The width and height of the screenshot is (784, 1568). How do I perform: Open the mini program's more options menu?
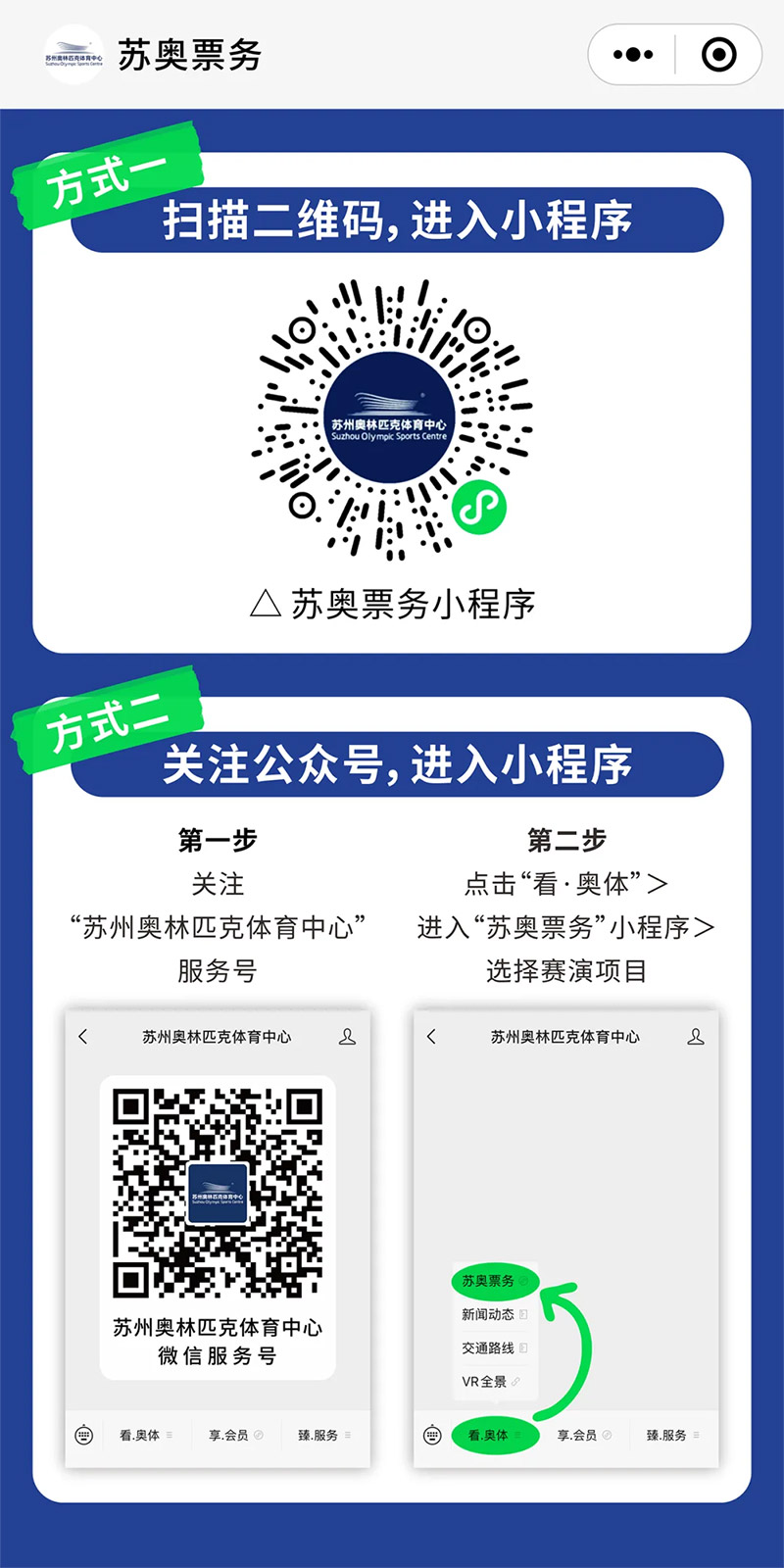(633, 55)
